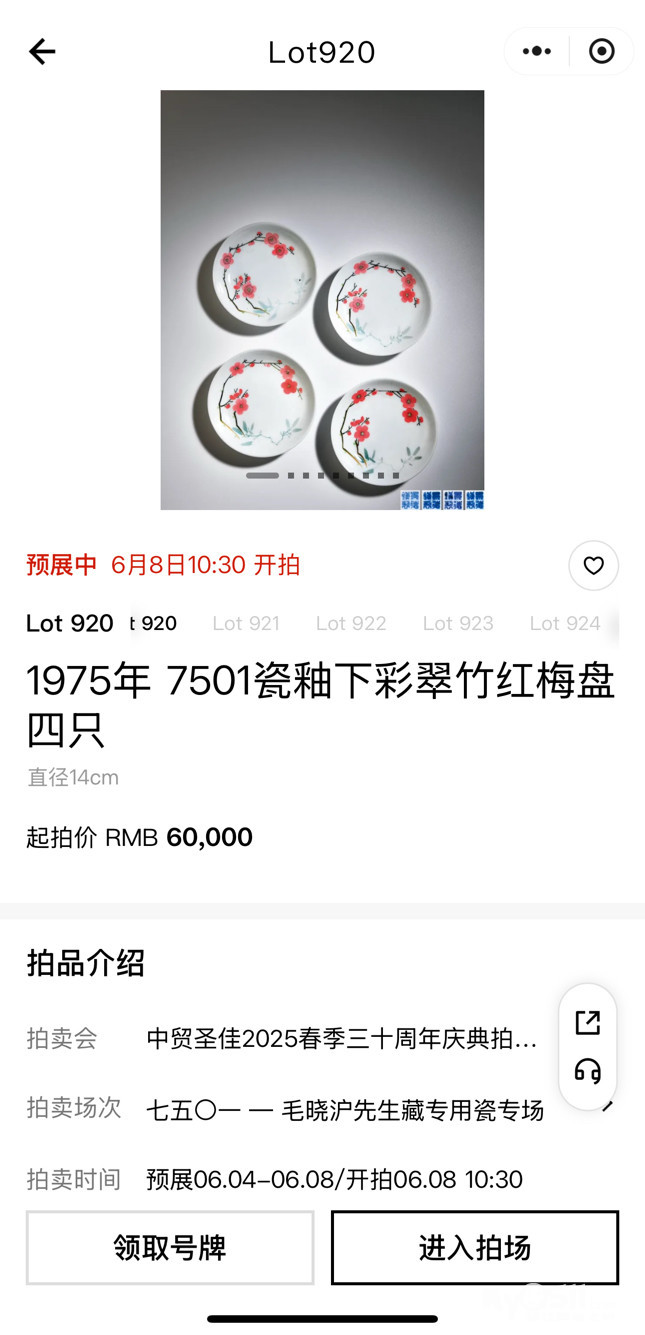Go back using the arrow icon
Image resolution: width=645 pixels, height=1335 pixels.
pyautogui.click(x=42, y=52)
